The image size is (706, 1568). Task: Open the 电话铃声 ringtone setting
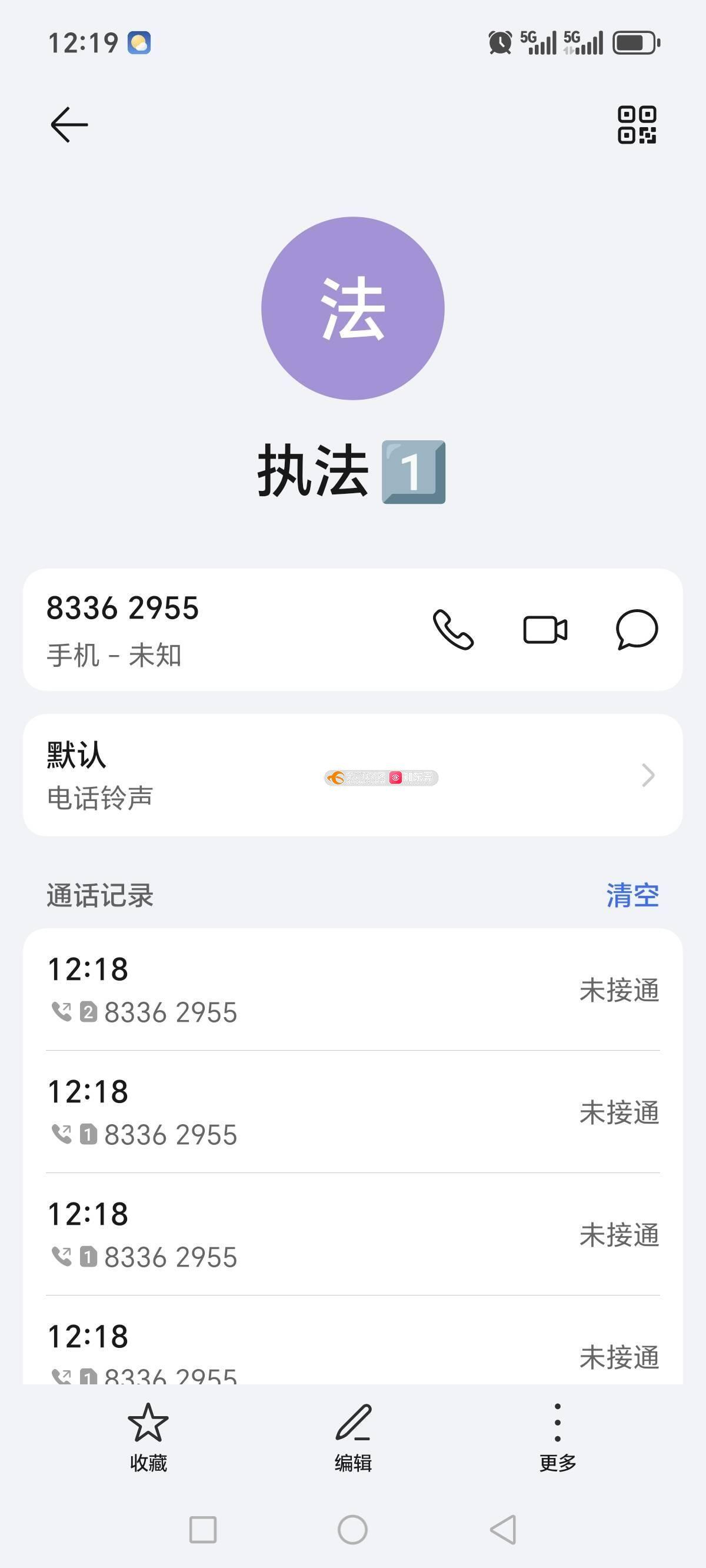(x=353, y=775)
